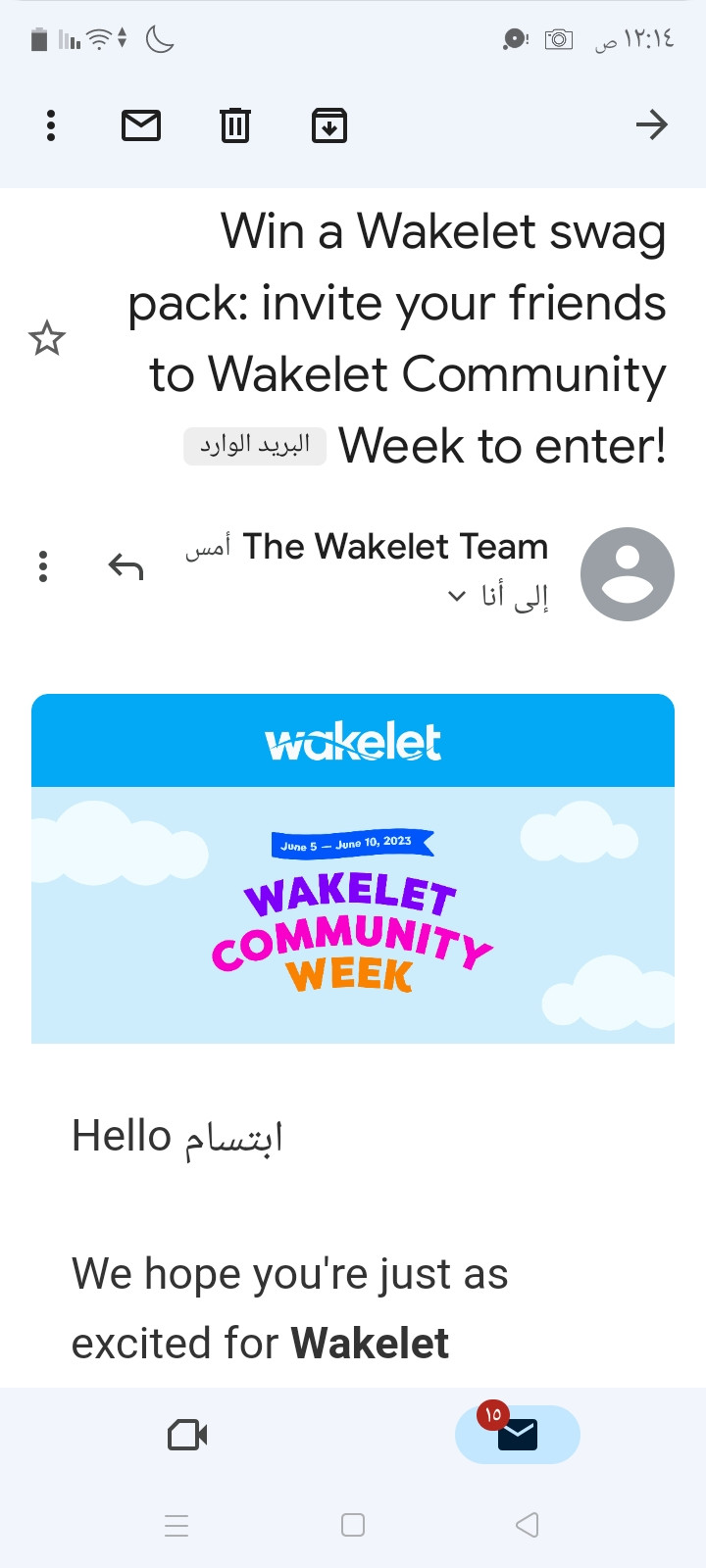
Task: Switch to the Mail tab
Action: (517, 1435)
